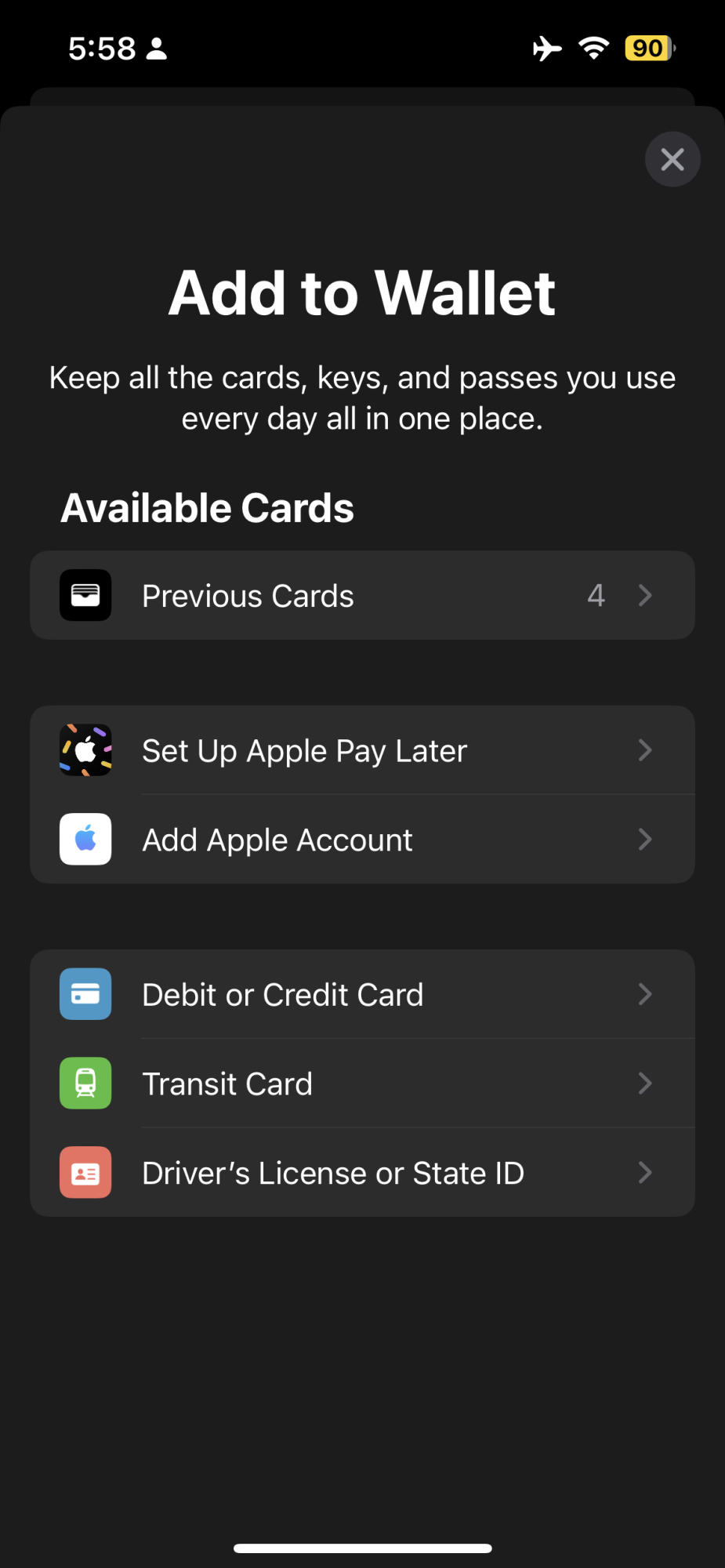Open the Transit Card option
Screen dimensions: 725x1568
(x=362, y=1084)
